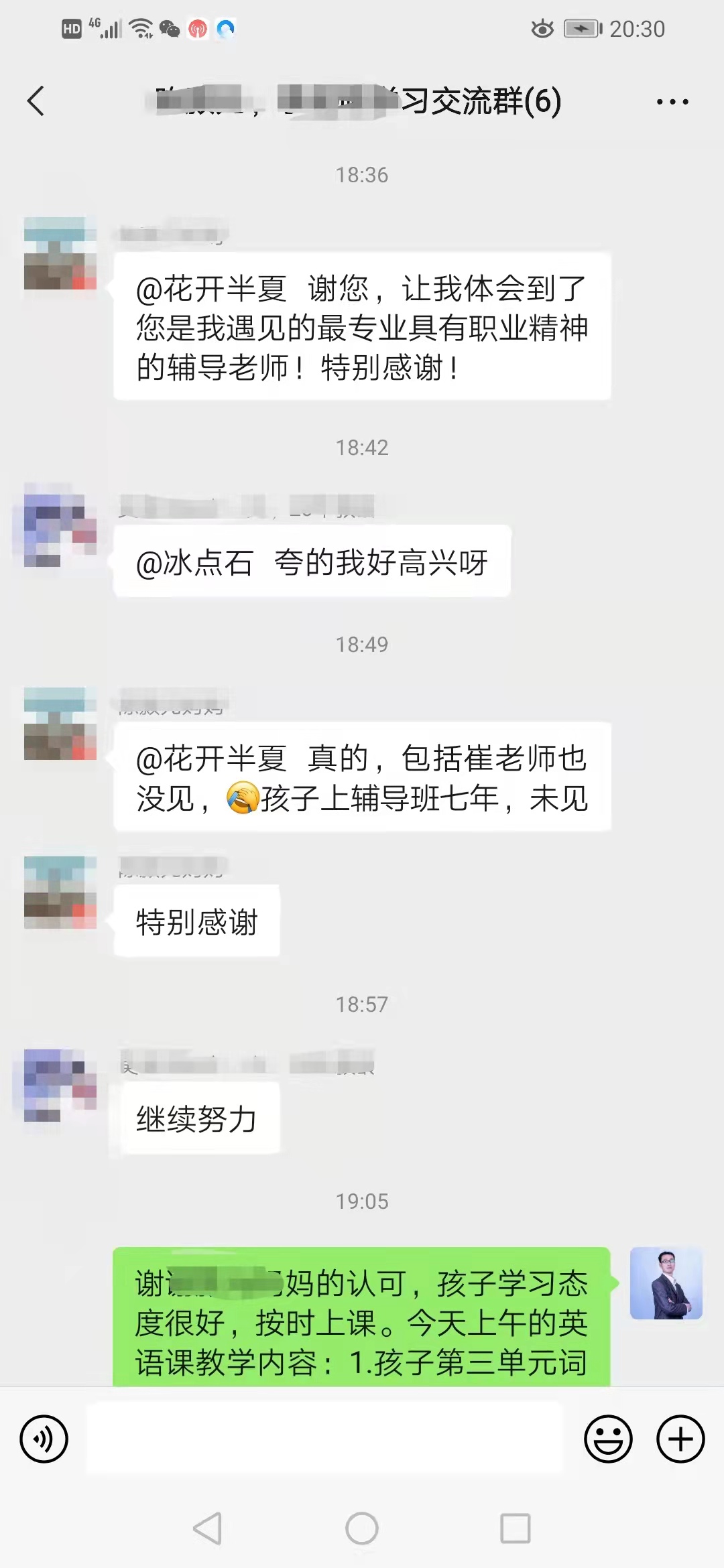Open the emoji sticker panel
This screenshot has height=1568, width=724.
(x=608, y=1439)
